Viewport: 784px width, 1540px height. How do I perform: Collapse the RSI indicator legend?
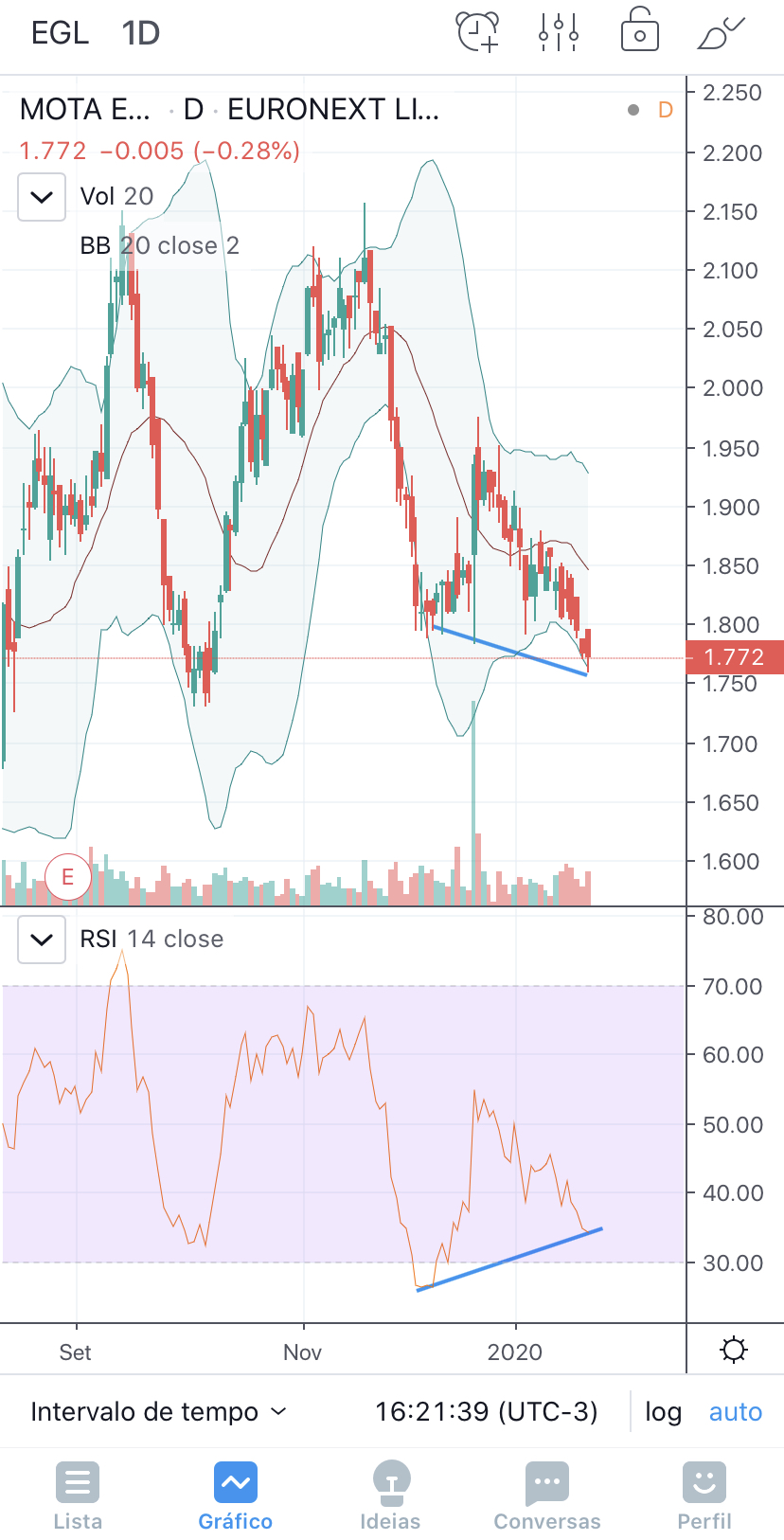(42, 940)
